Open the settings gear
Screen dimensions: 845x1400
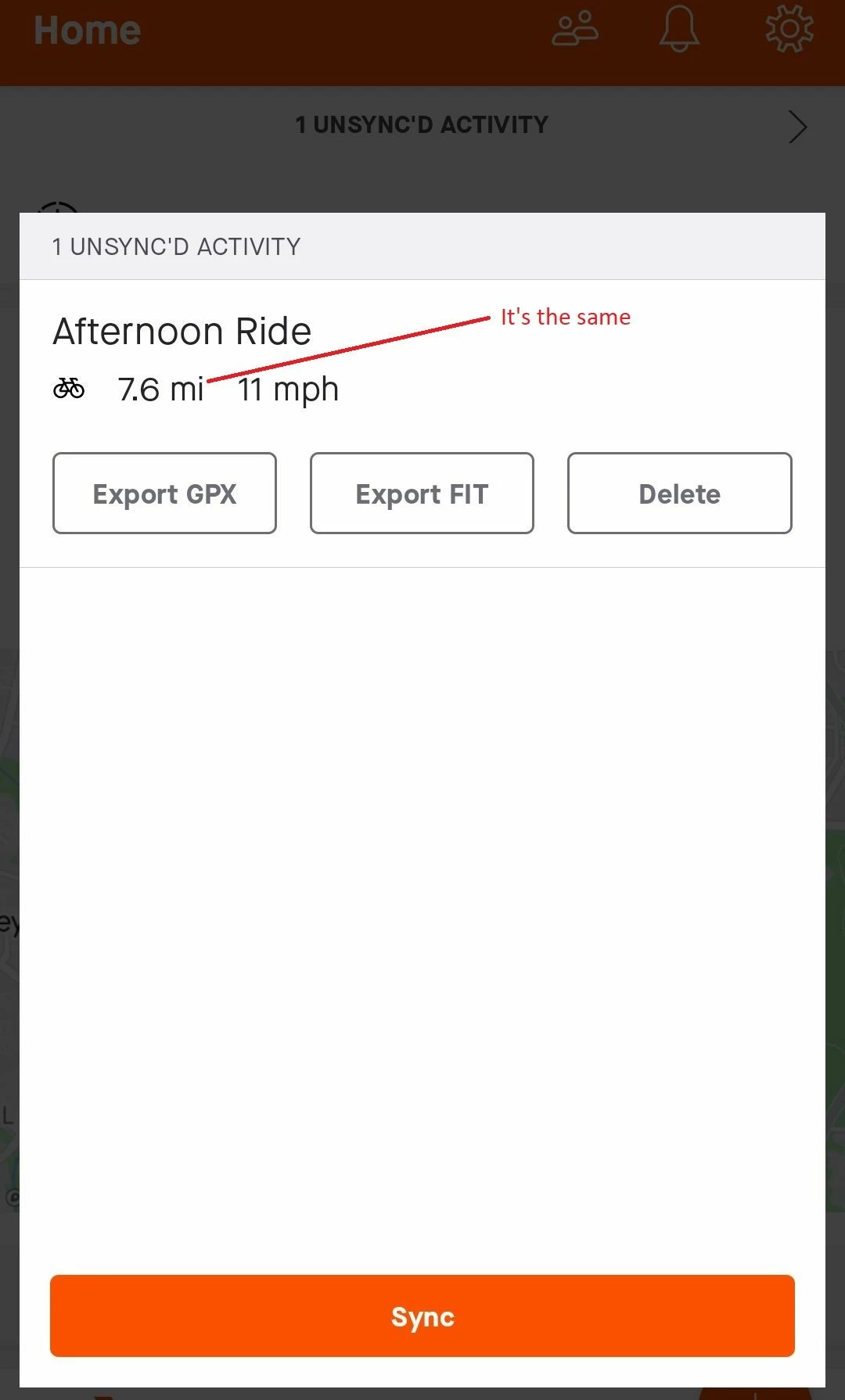[x=789, y=30]
